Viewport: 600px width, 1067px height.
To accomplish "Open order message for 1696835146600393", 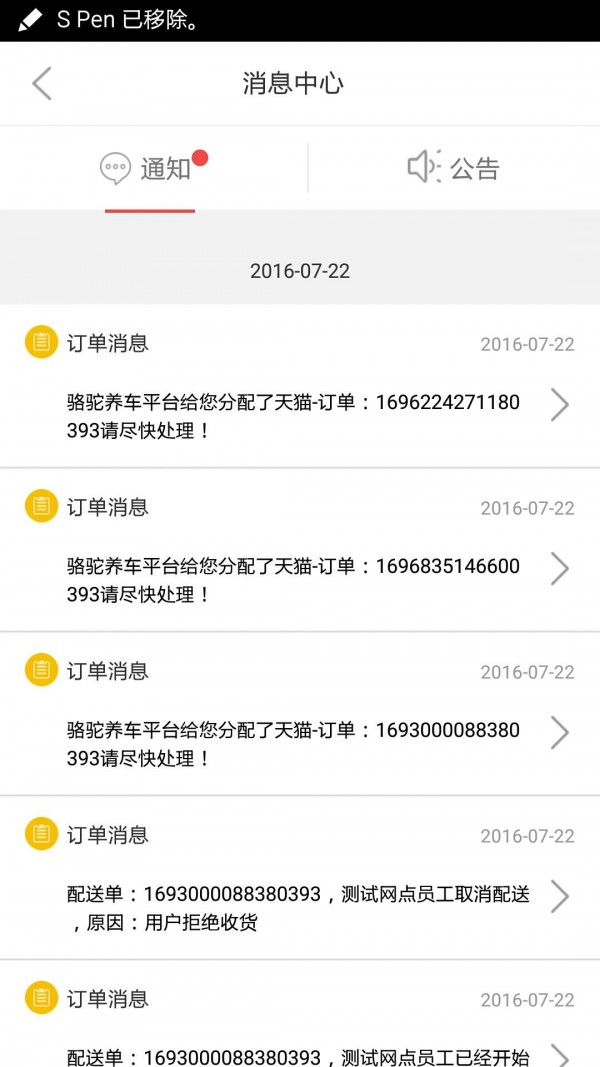I will (300, 569).
